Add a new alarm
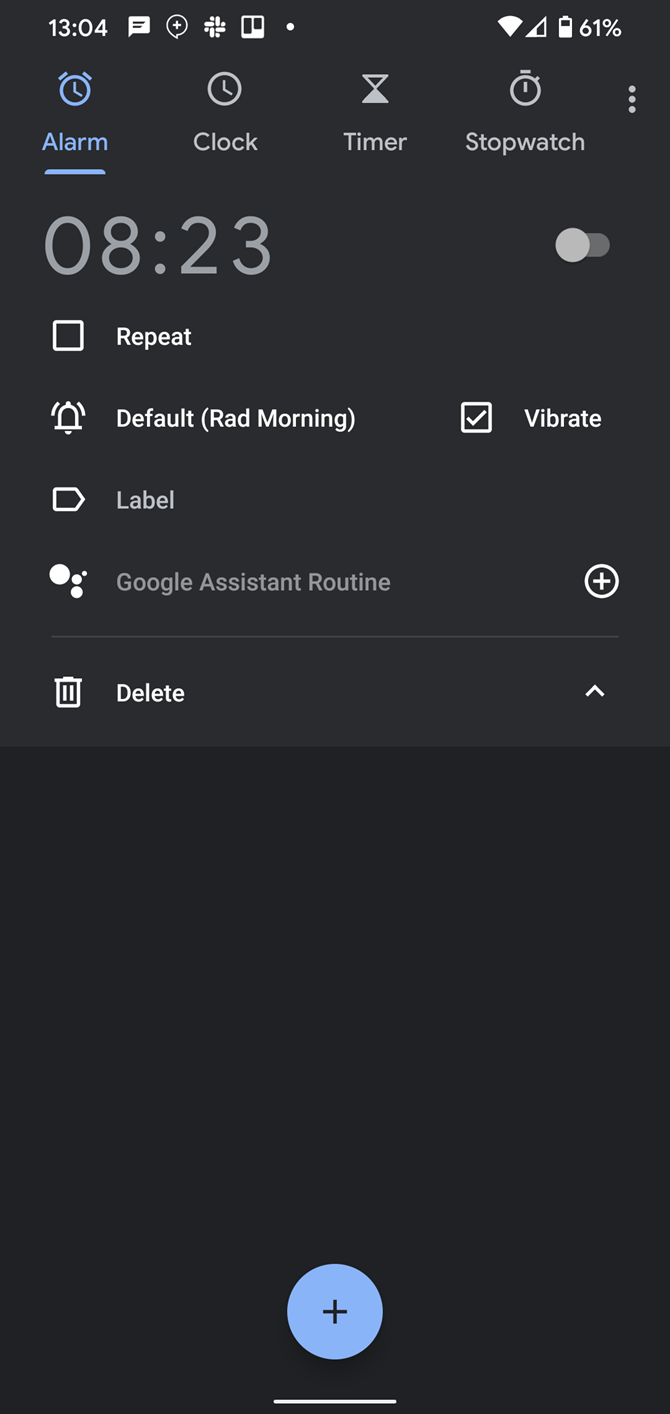The image size is (670, 1414). coord(335,1312)
